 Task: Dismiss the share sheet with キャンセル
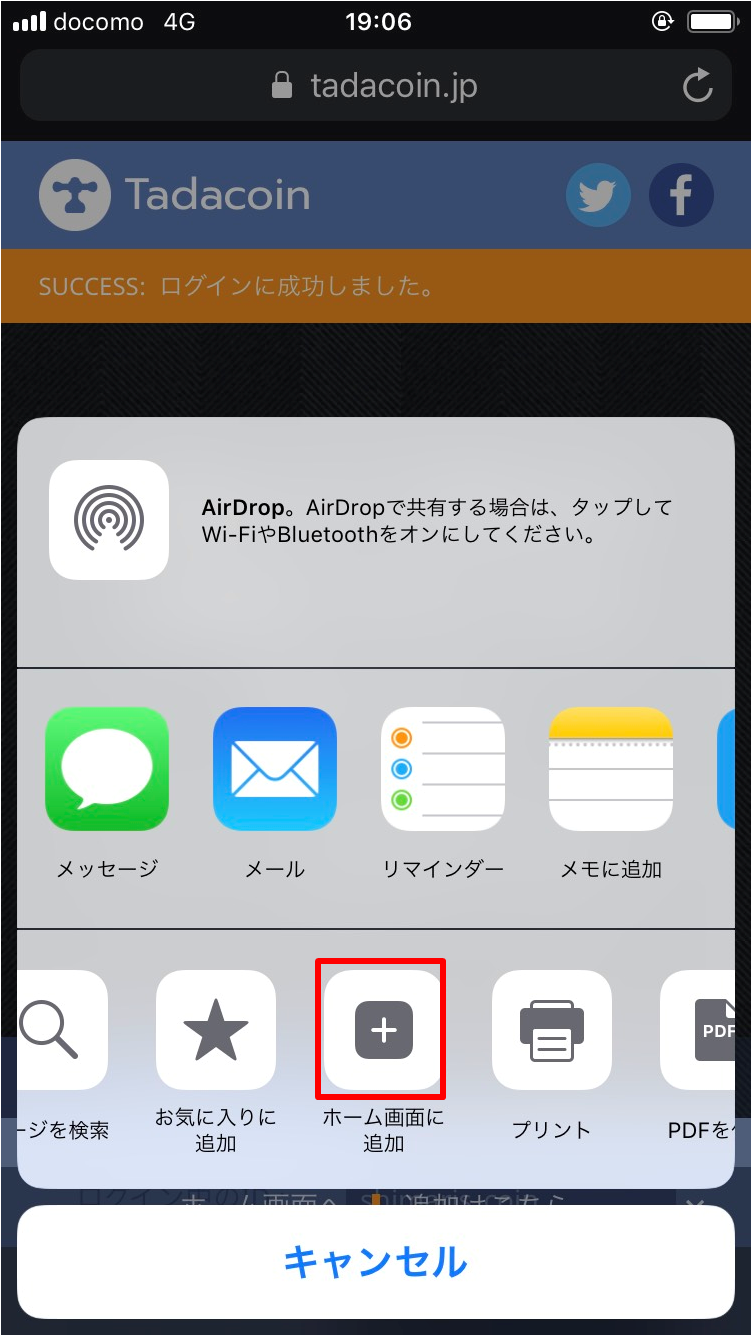[x=376, y=1262]
